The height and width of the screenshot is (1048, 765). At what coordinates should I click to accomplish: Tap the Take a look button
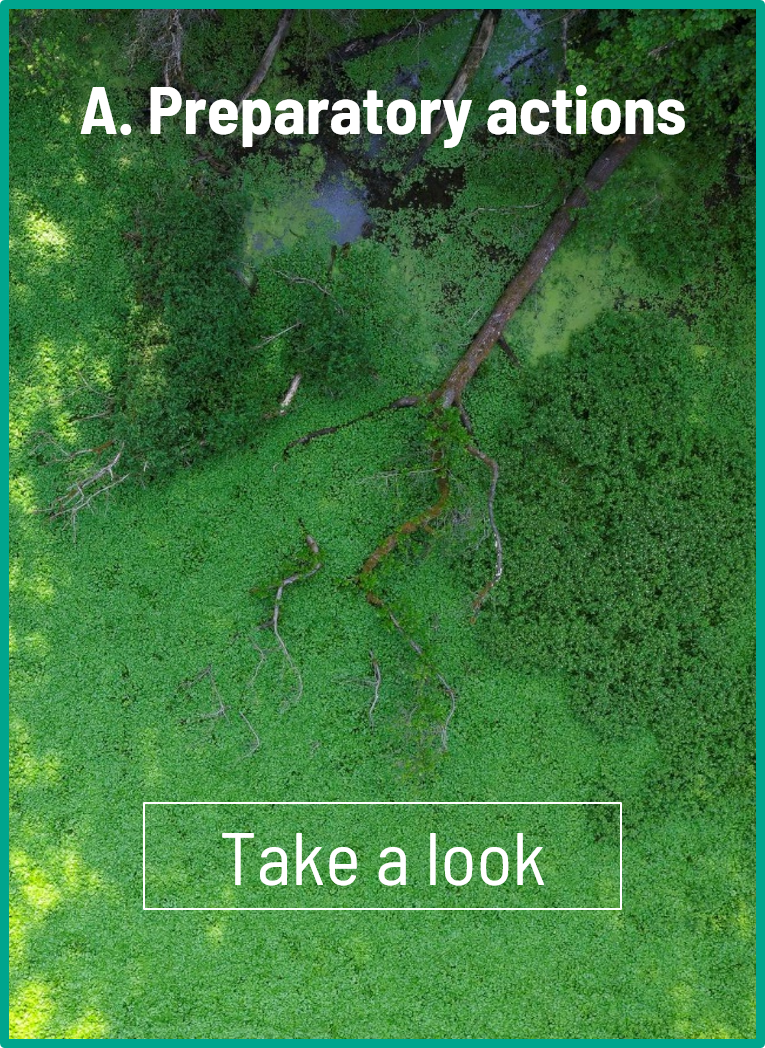pos(382,856)
